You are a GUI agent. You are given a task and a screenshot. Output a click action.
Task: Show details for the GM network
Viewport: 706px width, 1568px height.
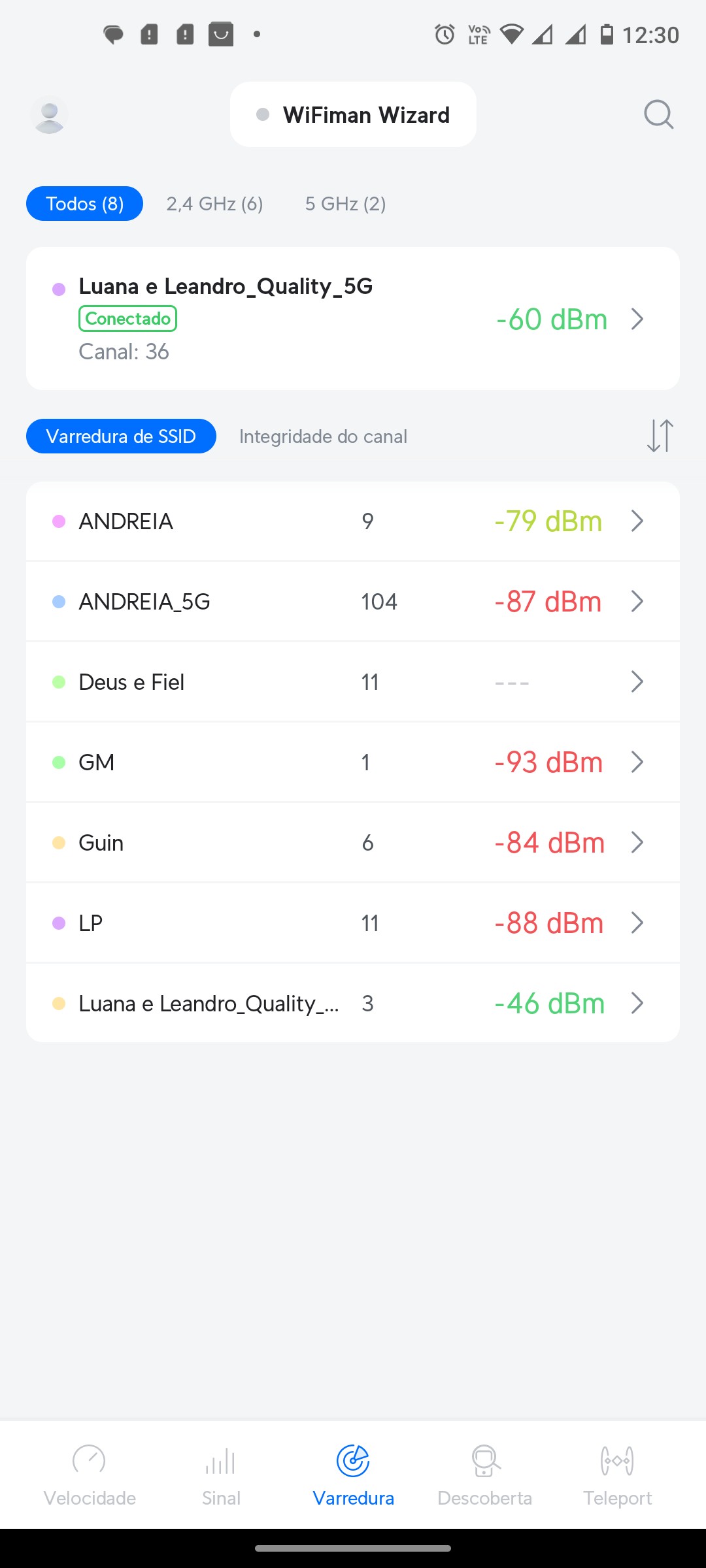[x=353, y=762]
